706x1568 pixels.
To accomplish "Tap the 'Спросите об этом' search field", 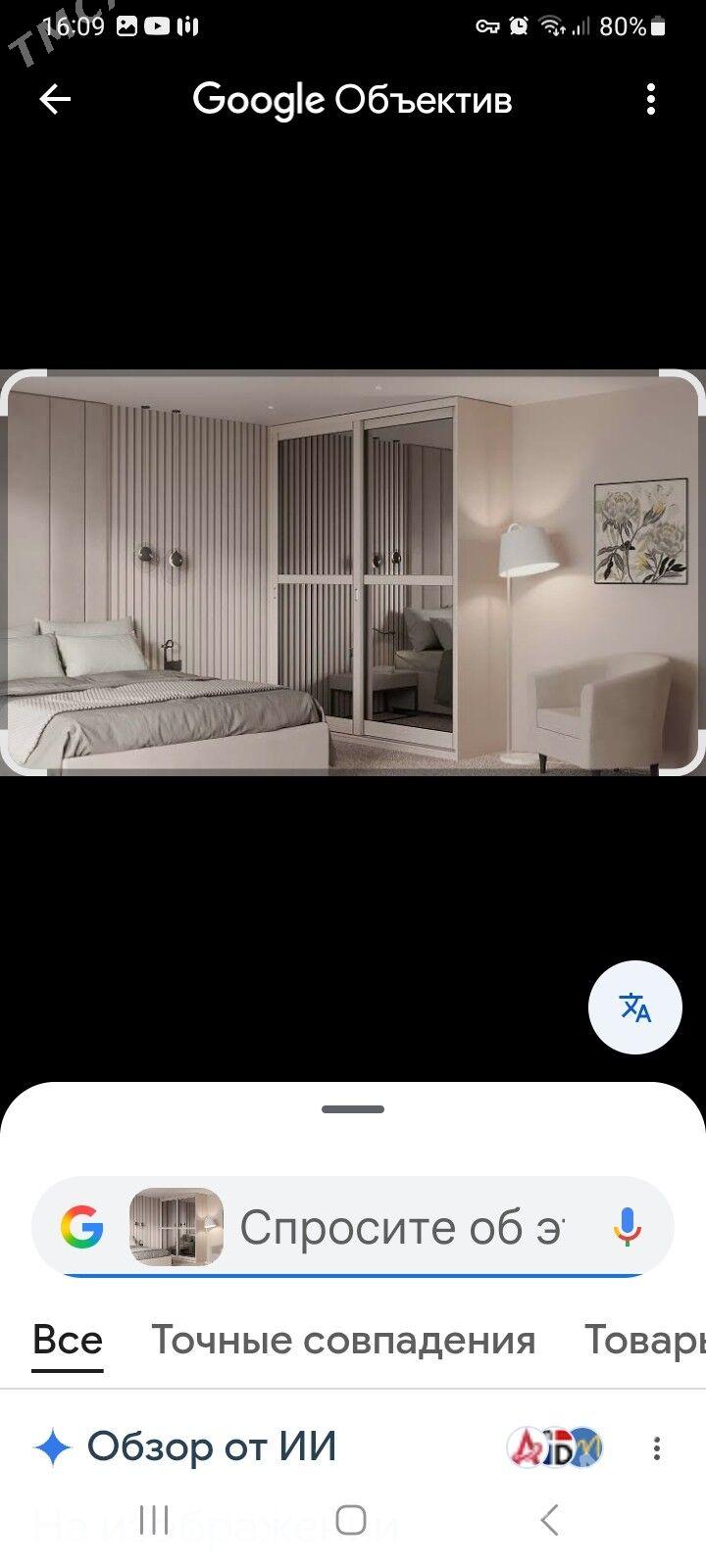I will coord(402,1227).
